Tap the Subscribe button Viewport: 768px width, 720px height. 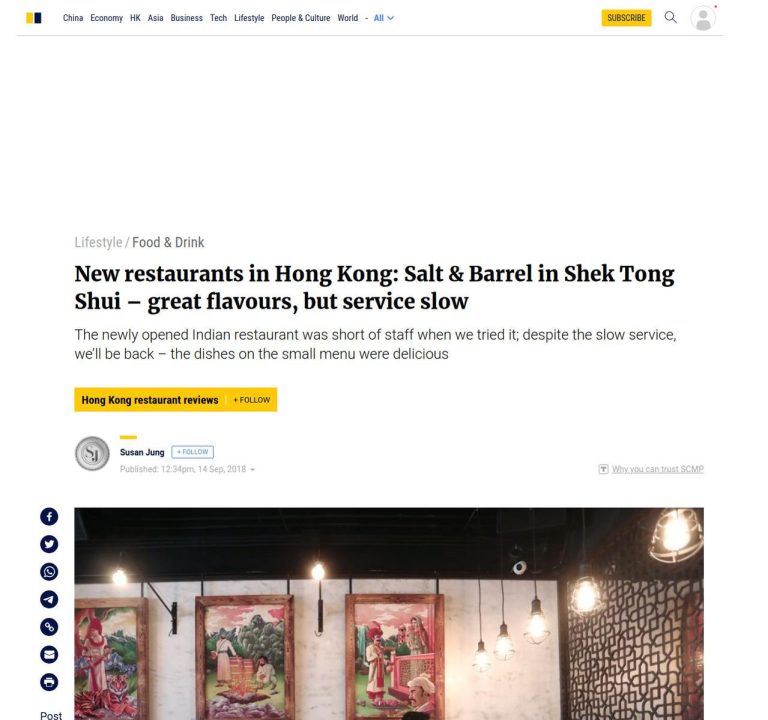(x=626, y=18)
